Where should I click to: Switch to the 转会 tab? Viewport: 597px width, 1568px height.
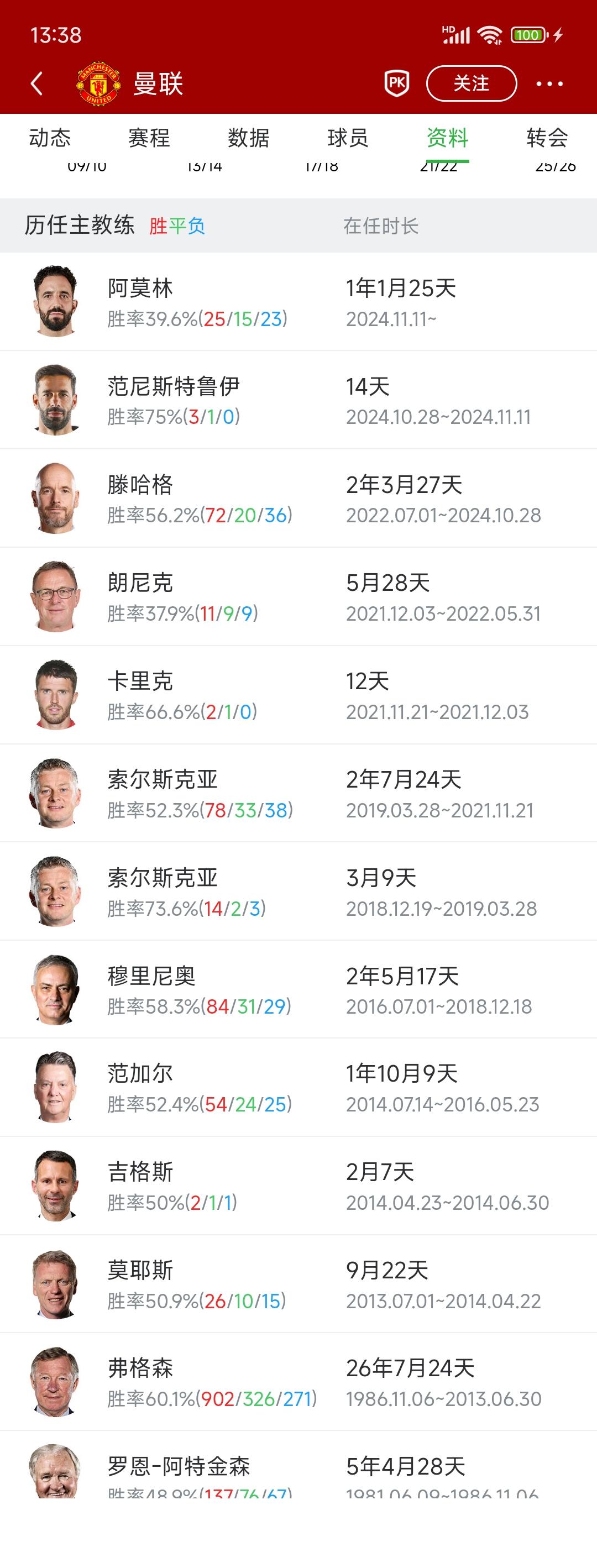pos(546,139)
